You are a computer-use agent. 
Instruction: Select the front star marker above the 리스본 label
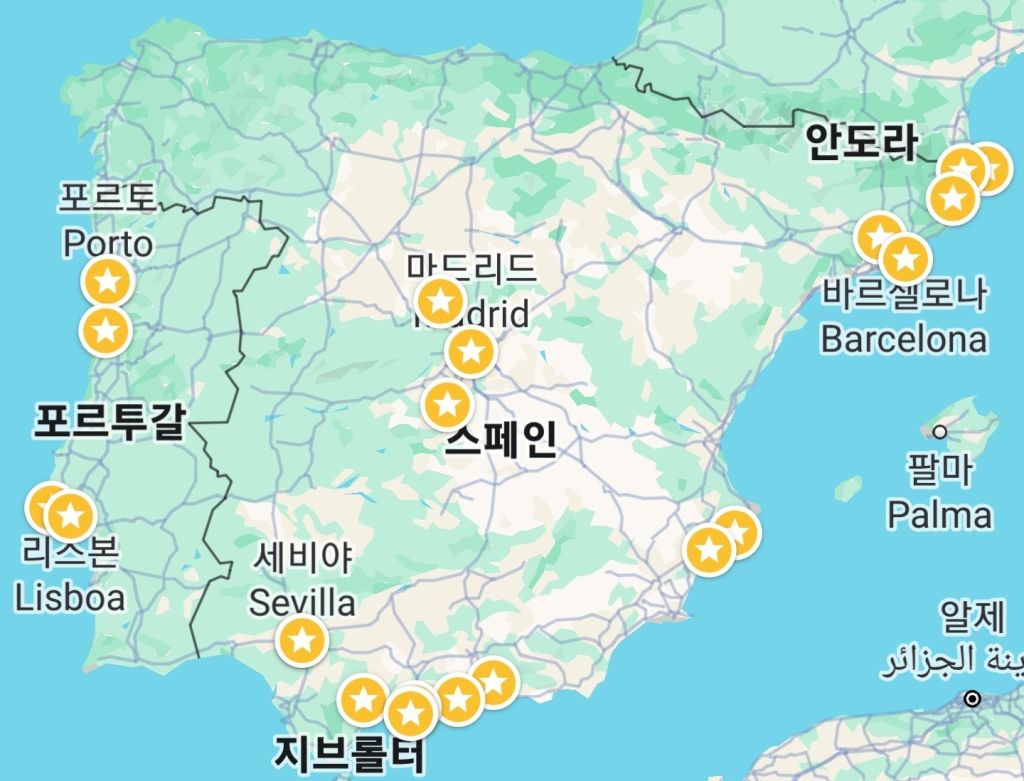[71, 517]
